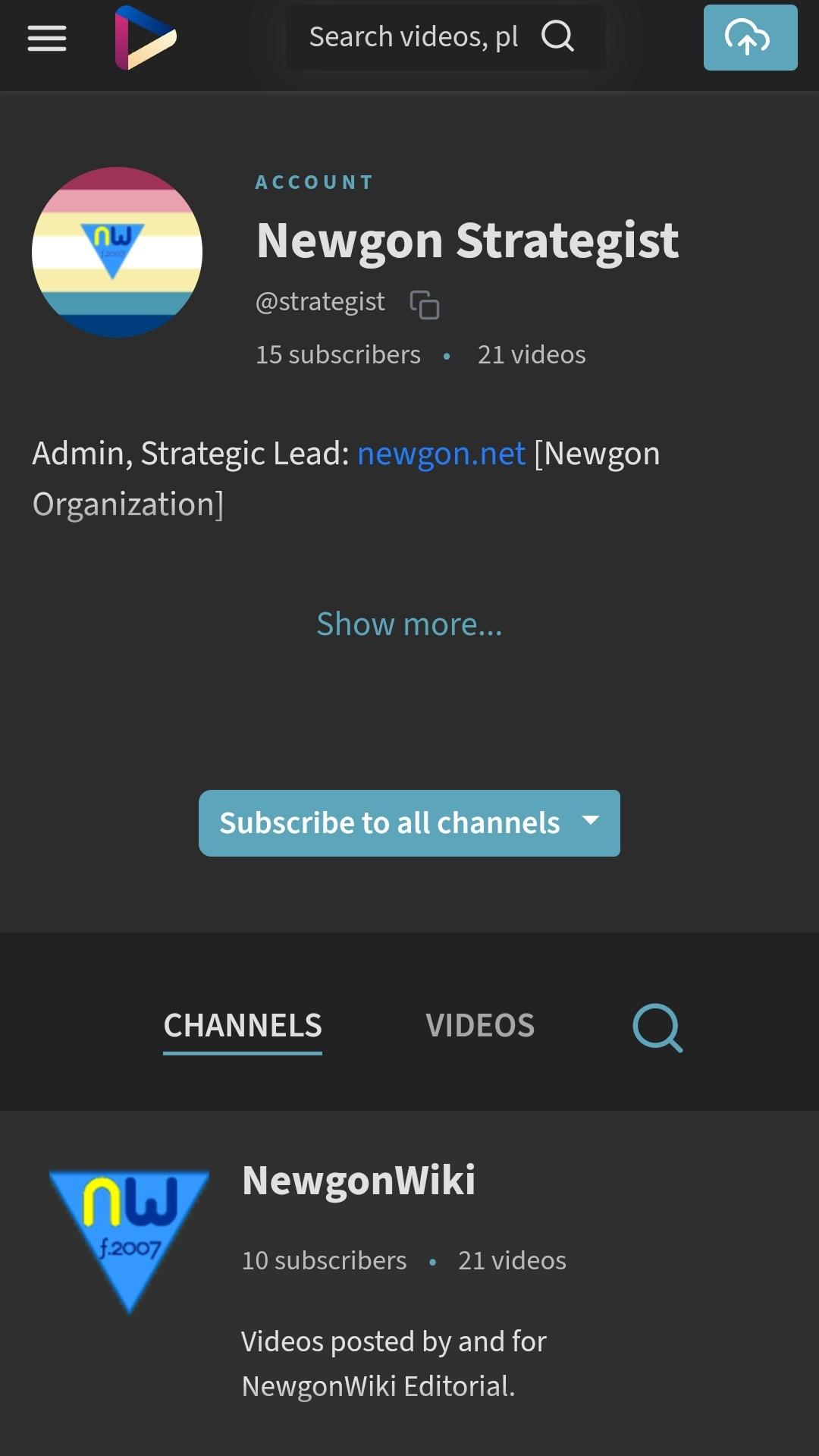Tap the magnifier in the search bar

557,36
